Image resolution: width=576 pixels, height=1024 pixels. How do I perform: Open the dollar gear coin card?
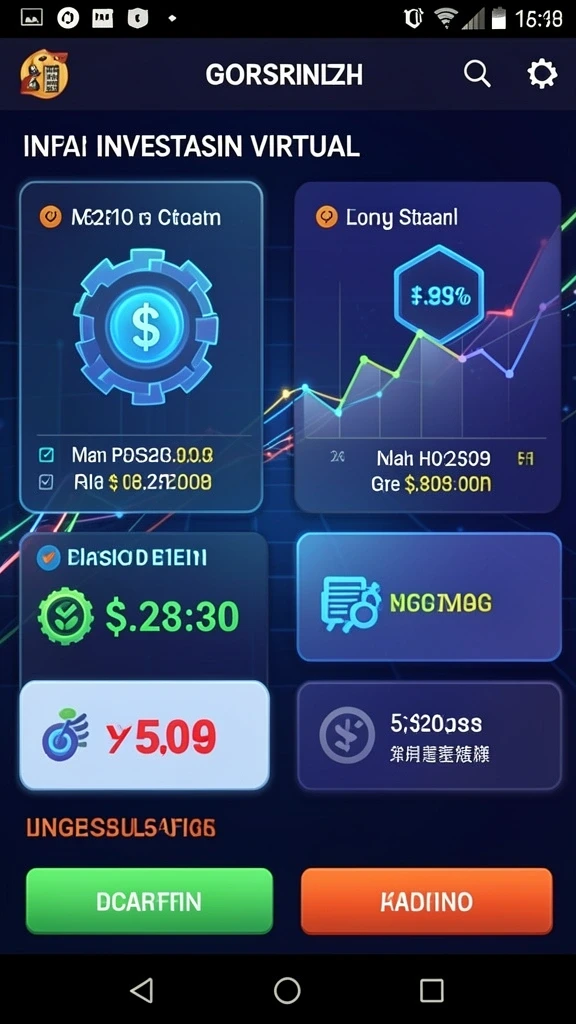coord(141,346)
